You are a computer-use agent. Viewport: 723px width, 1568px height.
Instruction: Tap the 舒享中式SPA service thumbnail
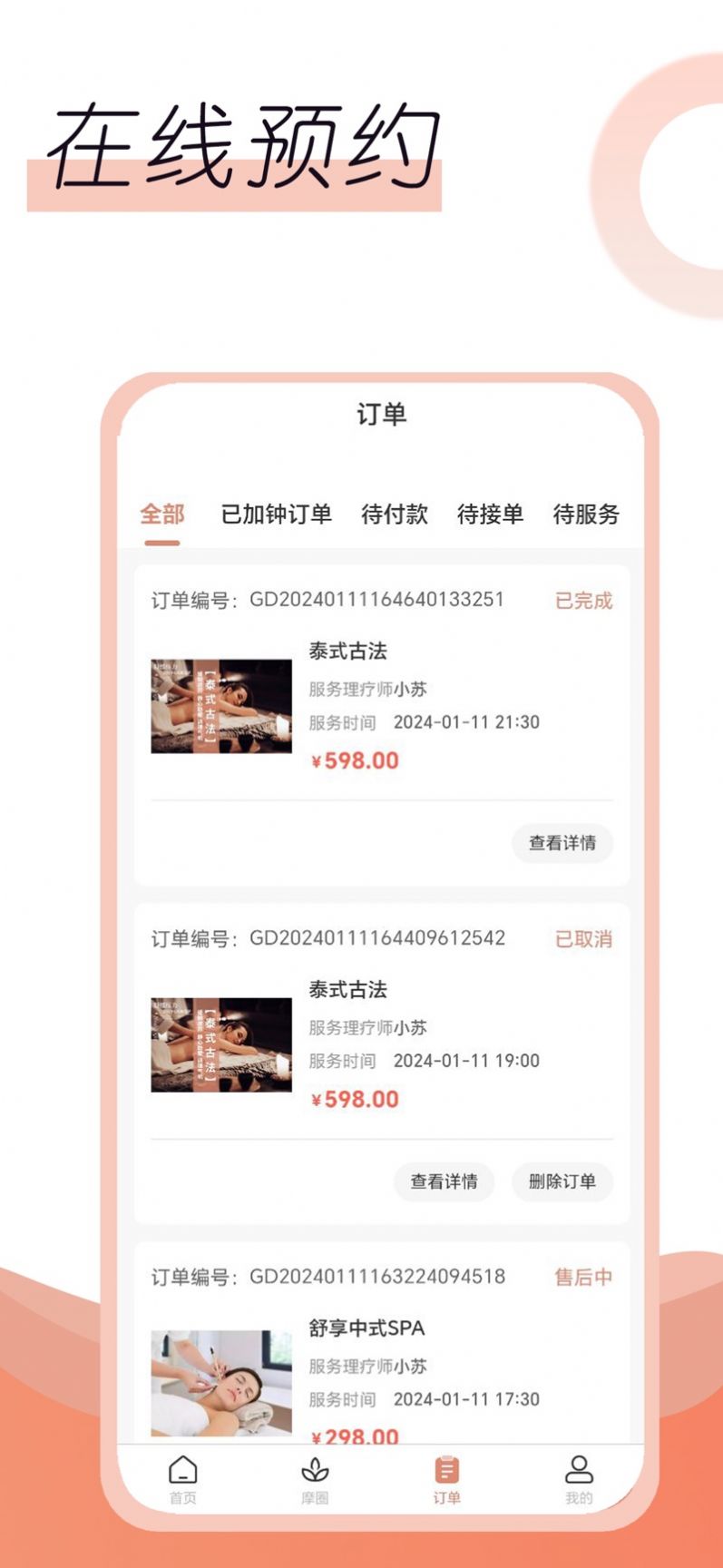221,1381
